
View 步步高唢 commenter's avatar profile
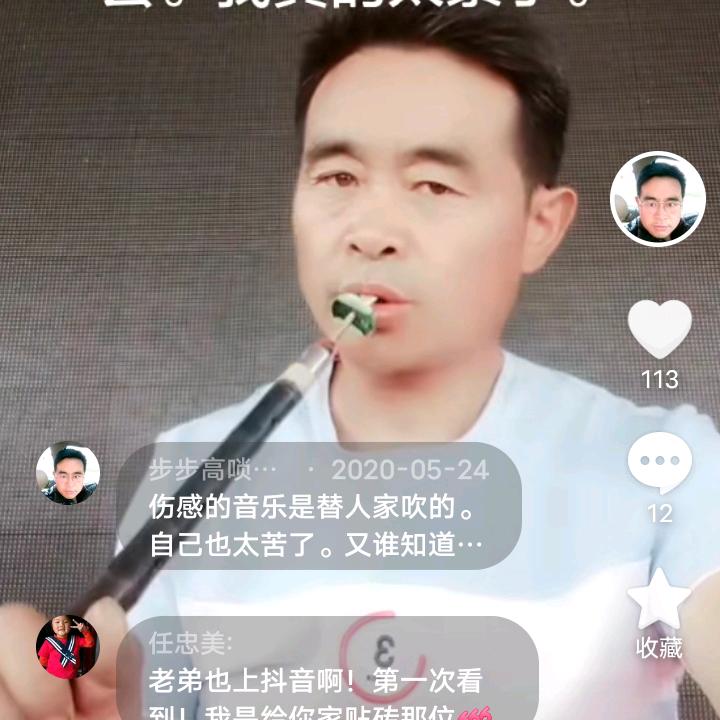pos(68,473)
